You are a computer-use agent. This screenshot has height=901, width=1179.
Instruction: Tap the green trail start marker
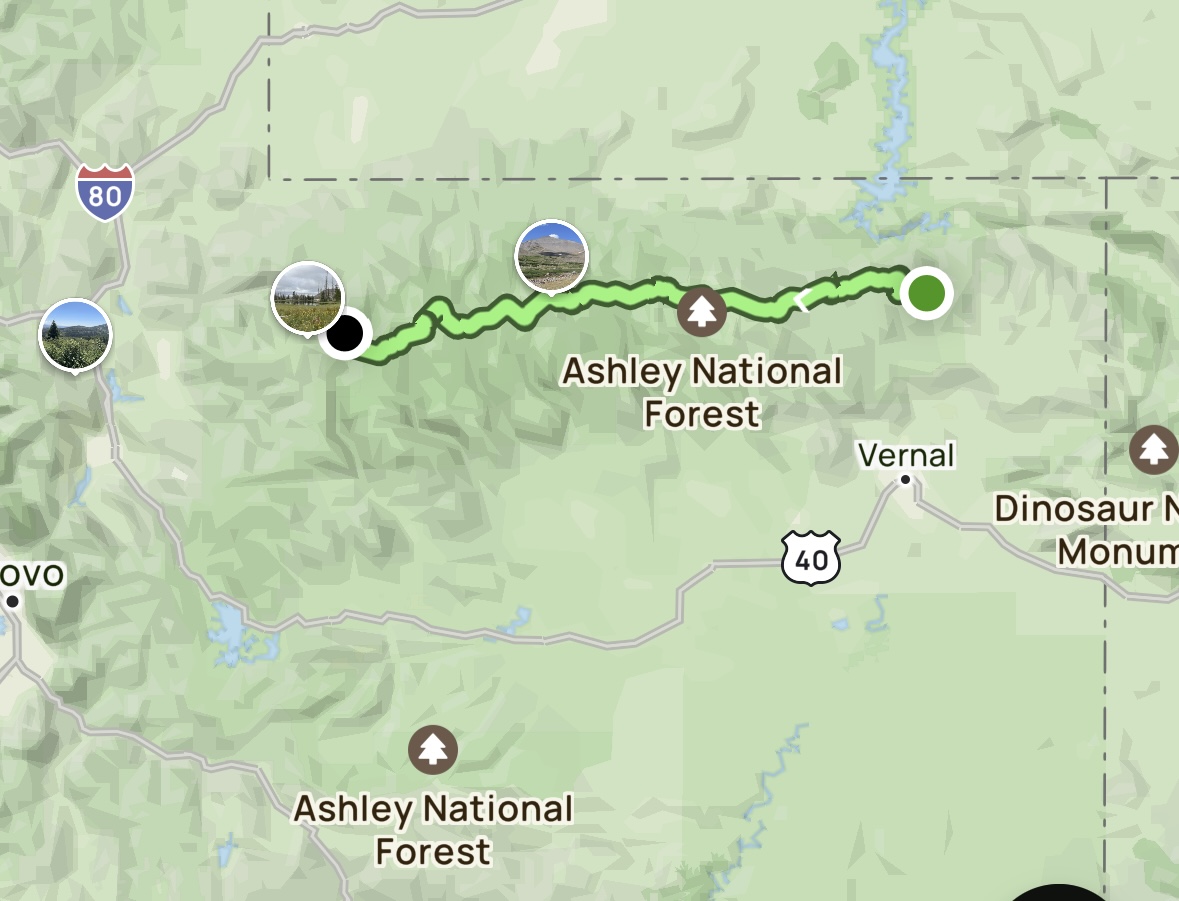click(926, 293)
